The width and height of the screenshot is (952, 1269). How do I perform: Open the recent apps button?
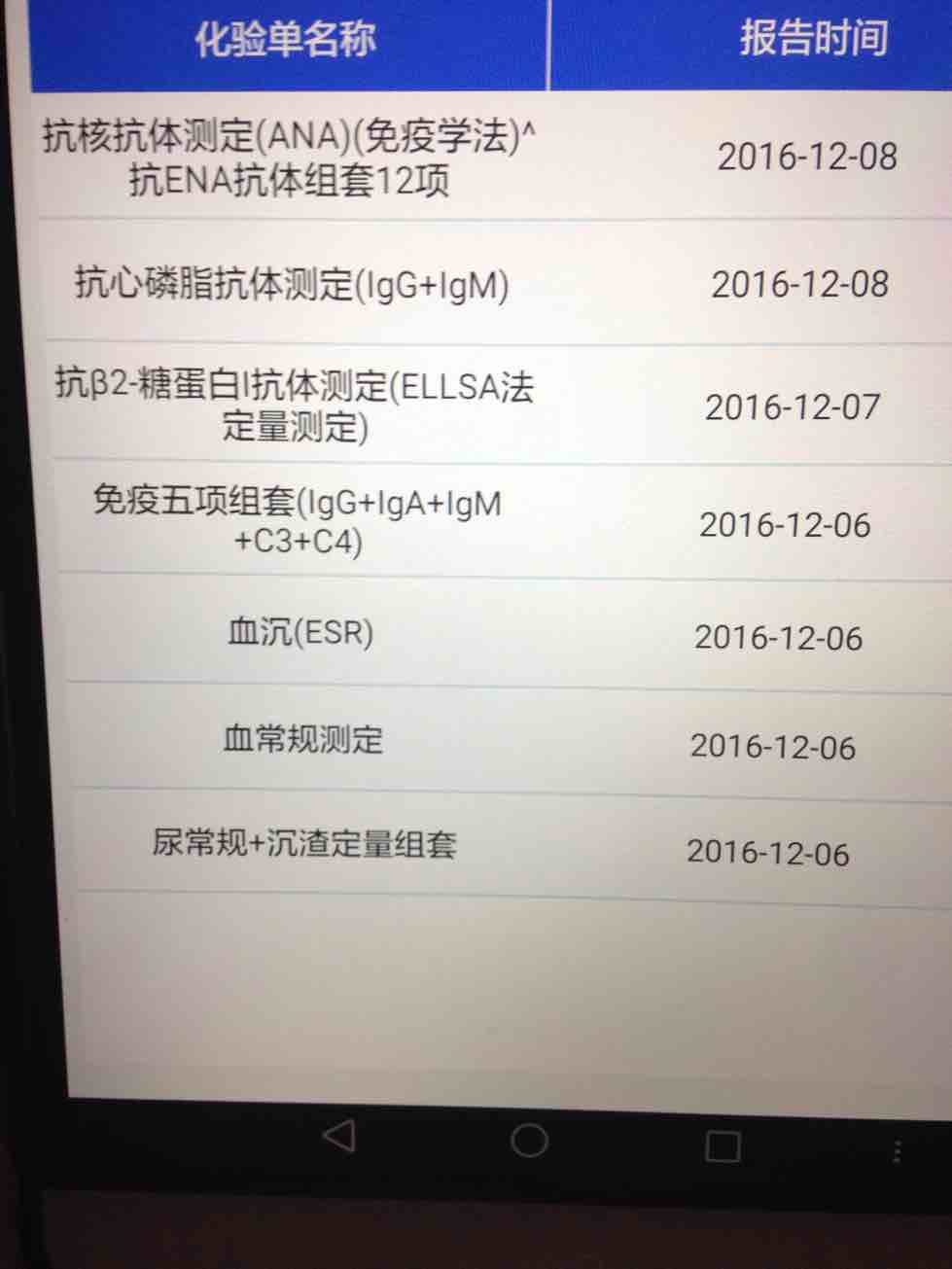coord(722,1146)
